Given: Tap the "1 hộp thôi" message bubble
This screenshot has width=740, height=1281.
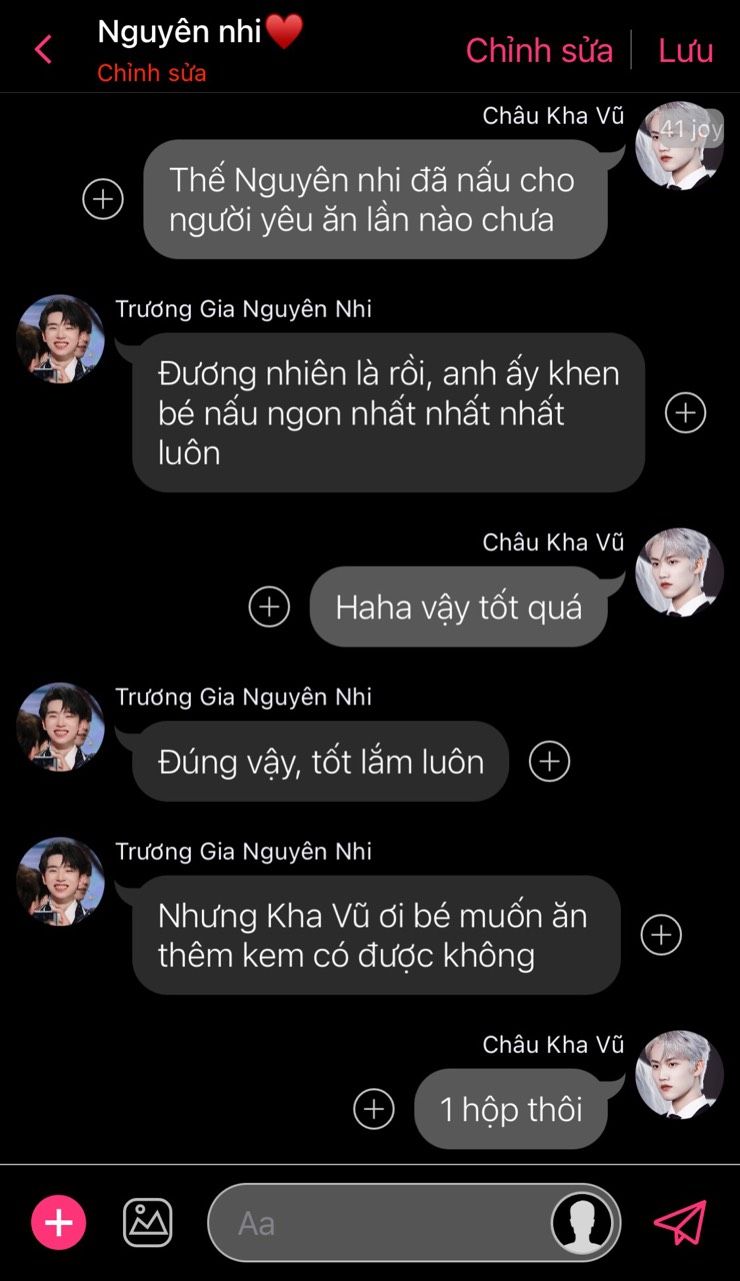Looking at the screenshot, I should 511,1109.
